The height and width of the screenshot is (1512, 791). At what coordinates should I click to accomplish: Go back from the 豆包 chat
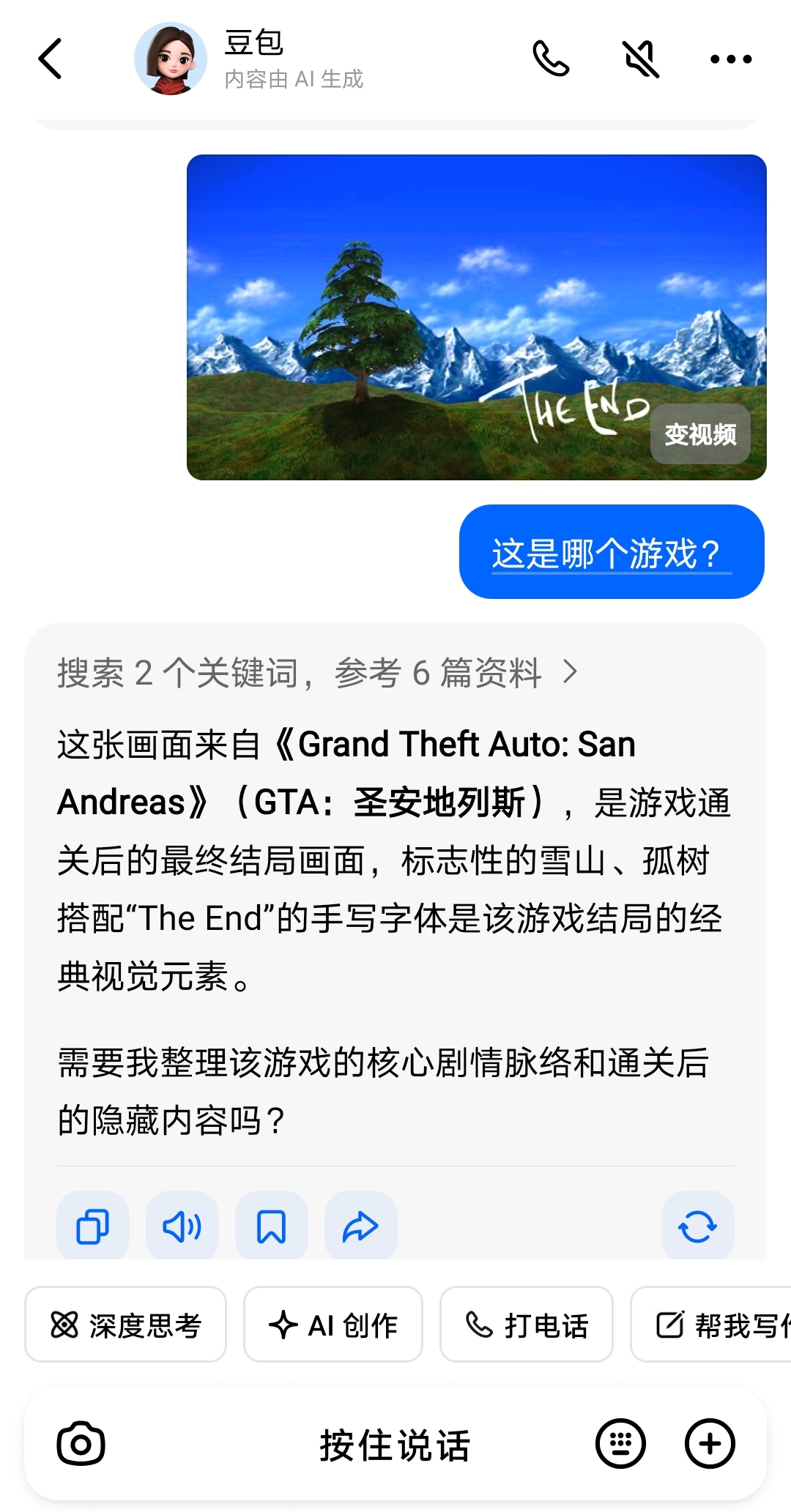click(x=50, y=59)
